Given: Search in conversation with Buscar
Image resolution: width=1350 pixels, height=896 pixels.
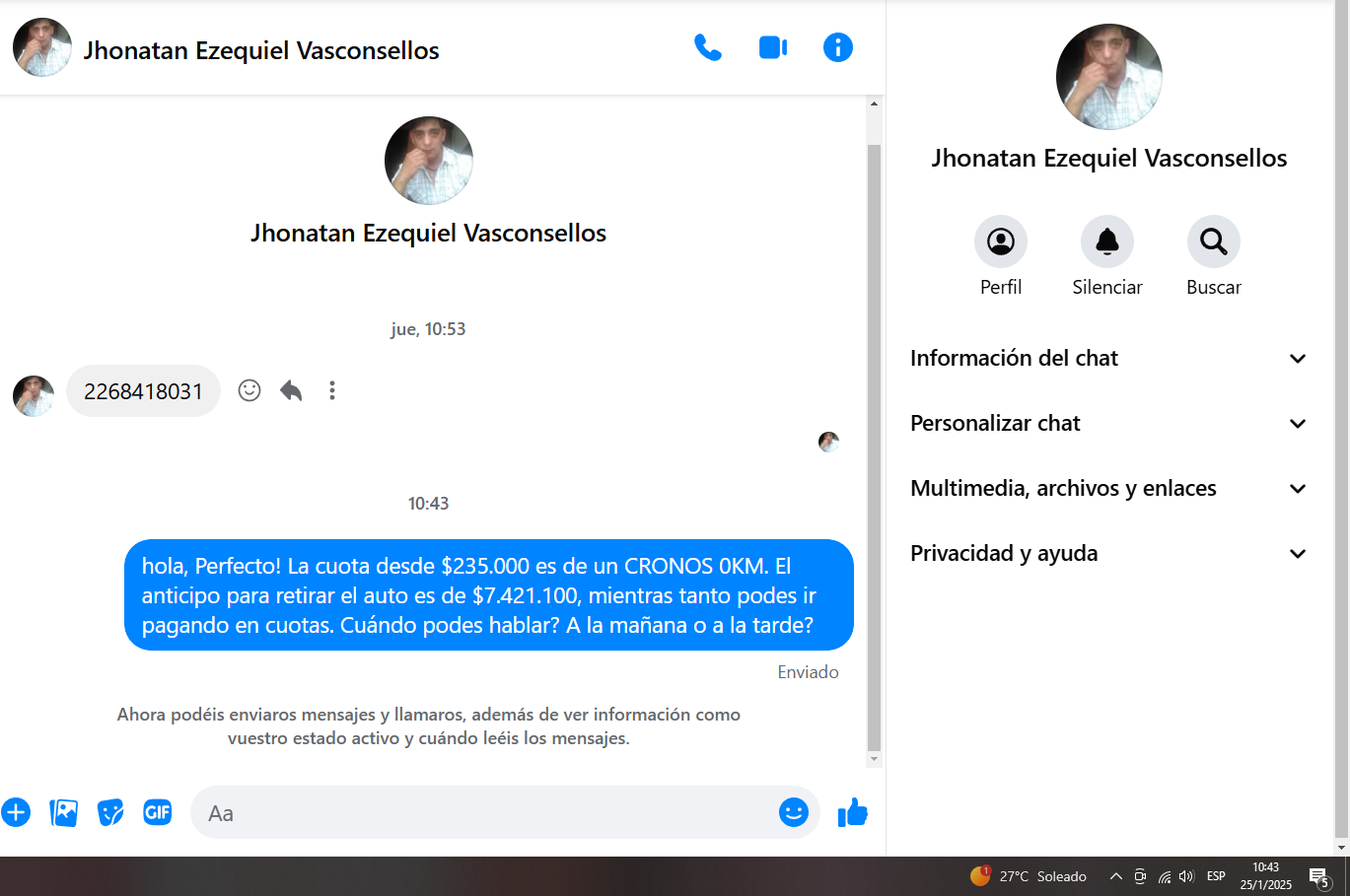Looking at the screenshot, I should (x=1213, y=242).
